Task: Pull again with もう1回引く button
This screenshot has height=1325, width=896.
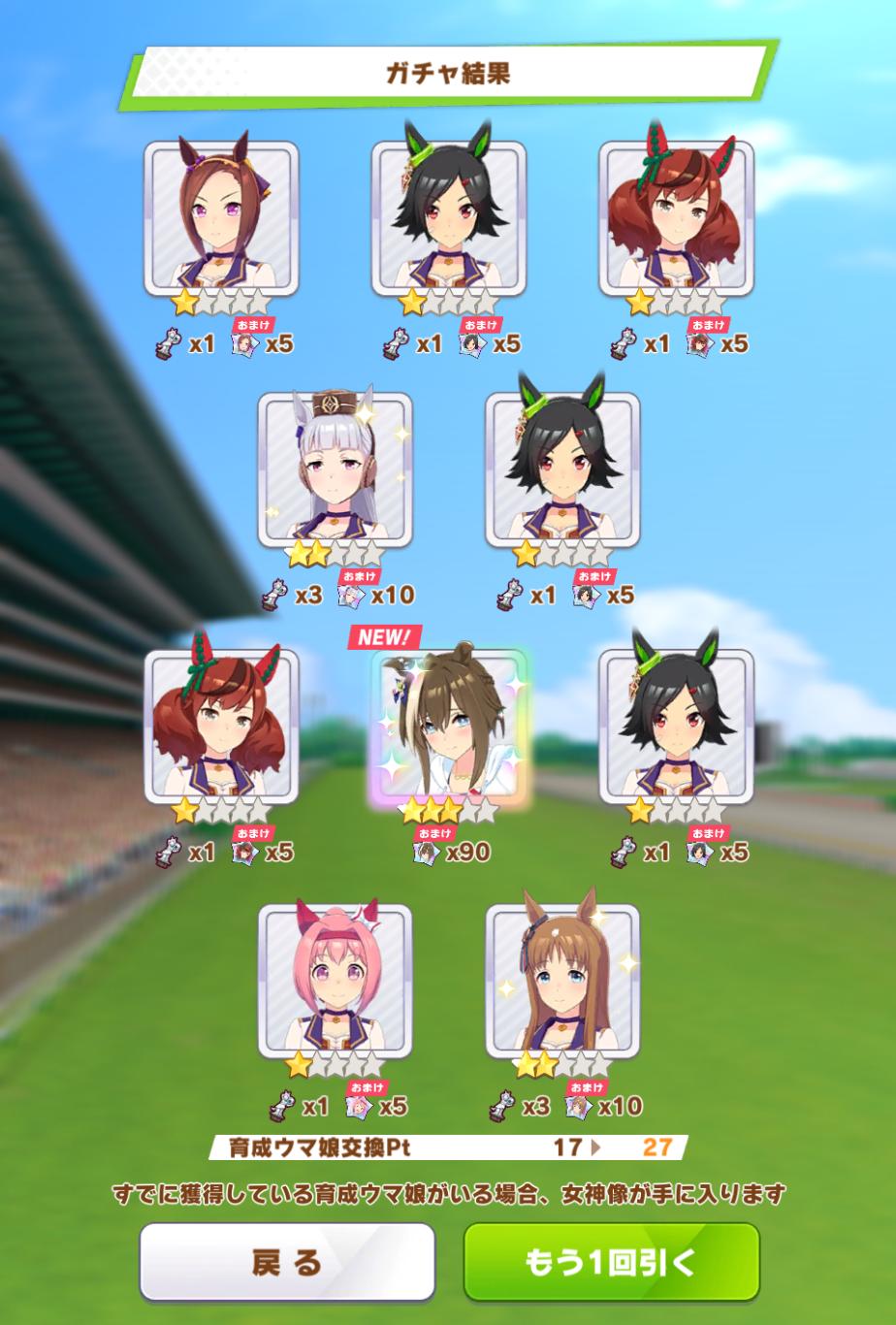Action: pyautogui.click(x=611, y=1262)
